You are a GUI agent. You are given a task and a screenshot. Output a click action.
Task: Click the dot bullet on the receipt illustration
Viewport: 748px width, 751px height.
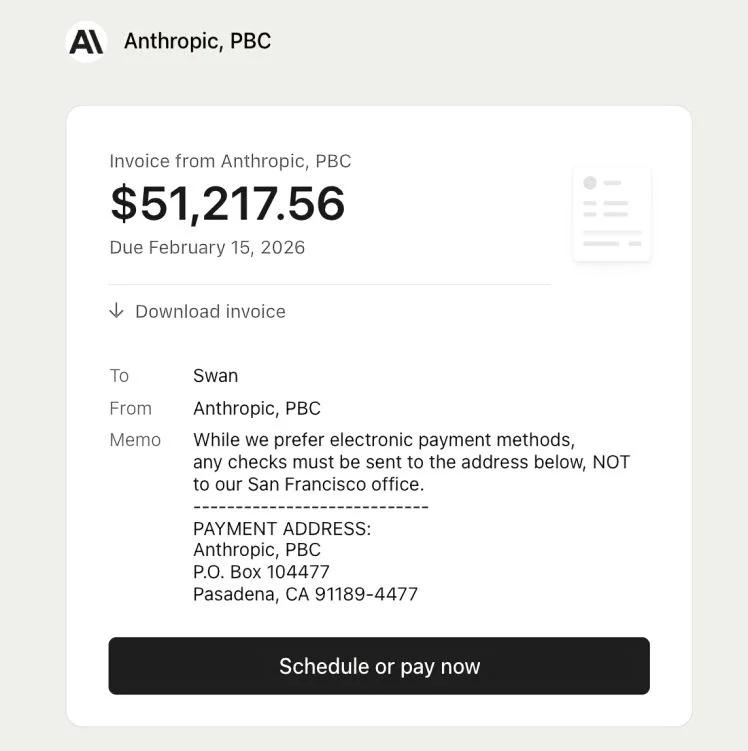pos(592,182)
